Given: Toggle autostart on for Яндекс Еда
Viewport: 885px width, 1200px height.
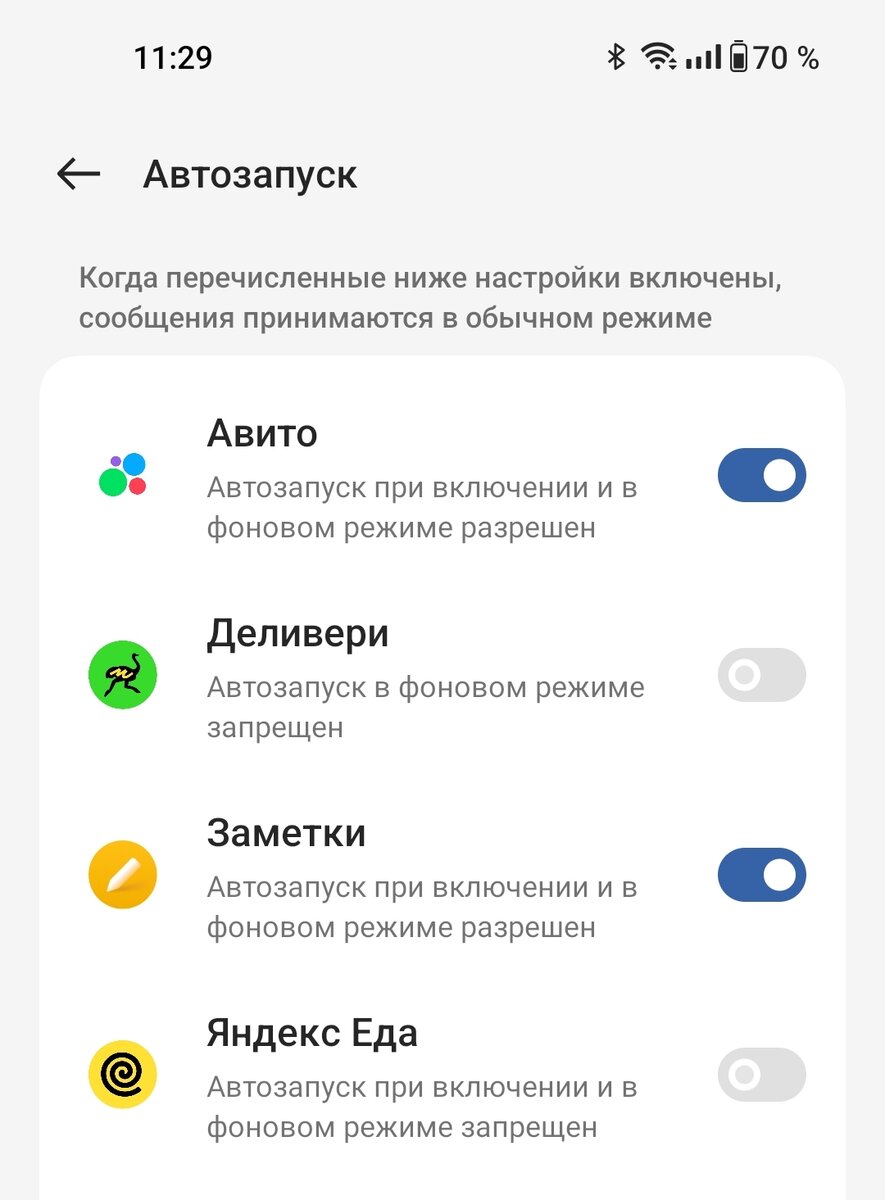Looking at the screenshot, I should coord(761,1075).
